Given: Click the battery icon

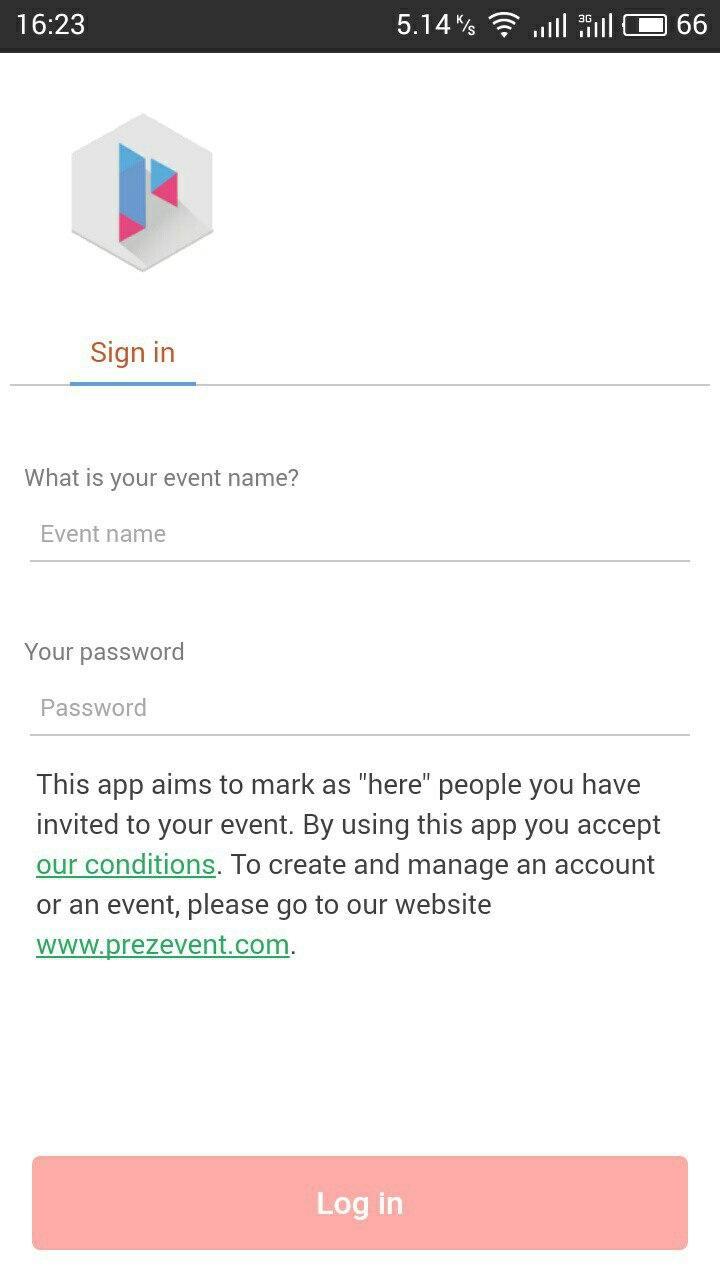Looking at the screenshot, I should [645, 23].
